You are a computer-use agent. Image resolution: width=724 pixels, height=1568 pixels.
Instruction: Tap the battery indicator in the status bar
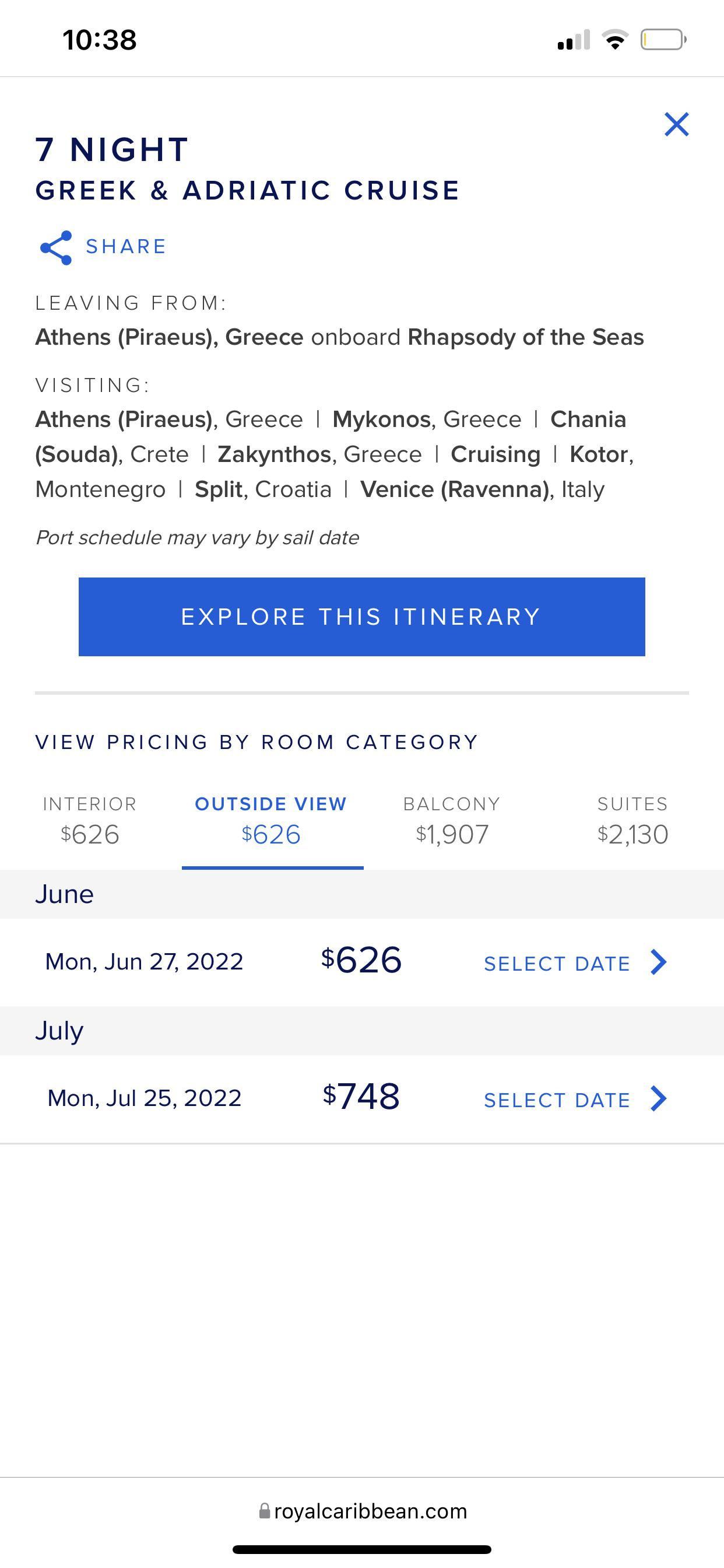click(663, 40)
